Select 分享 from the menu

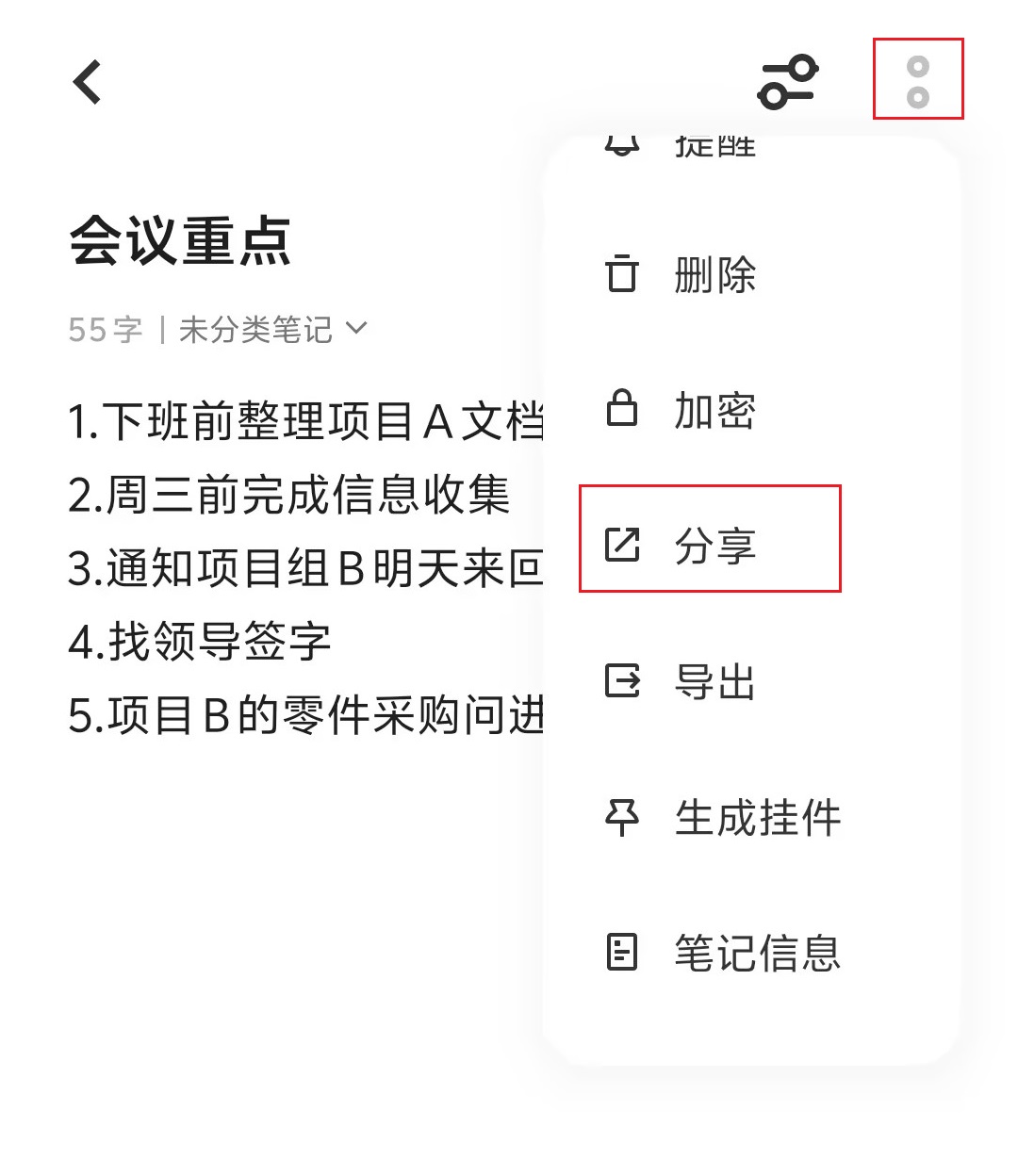coord(714,547)
